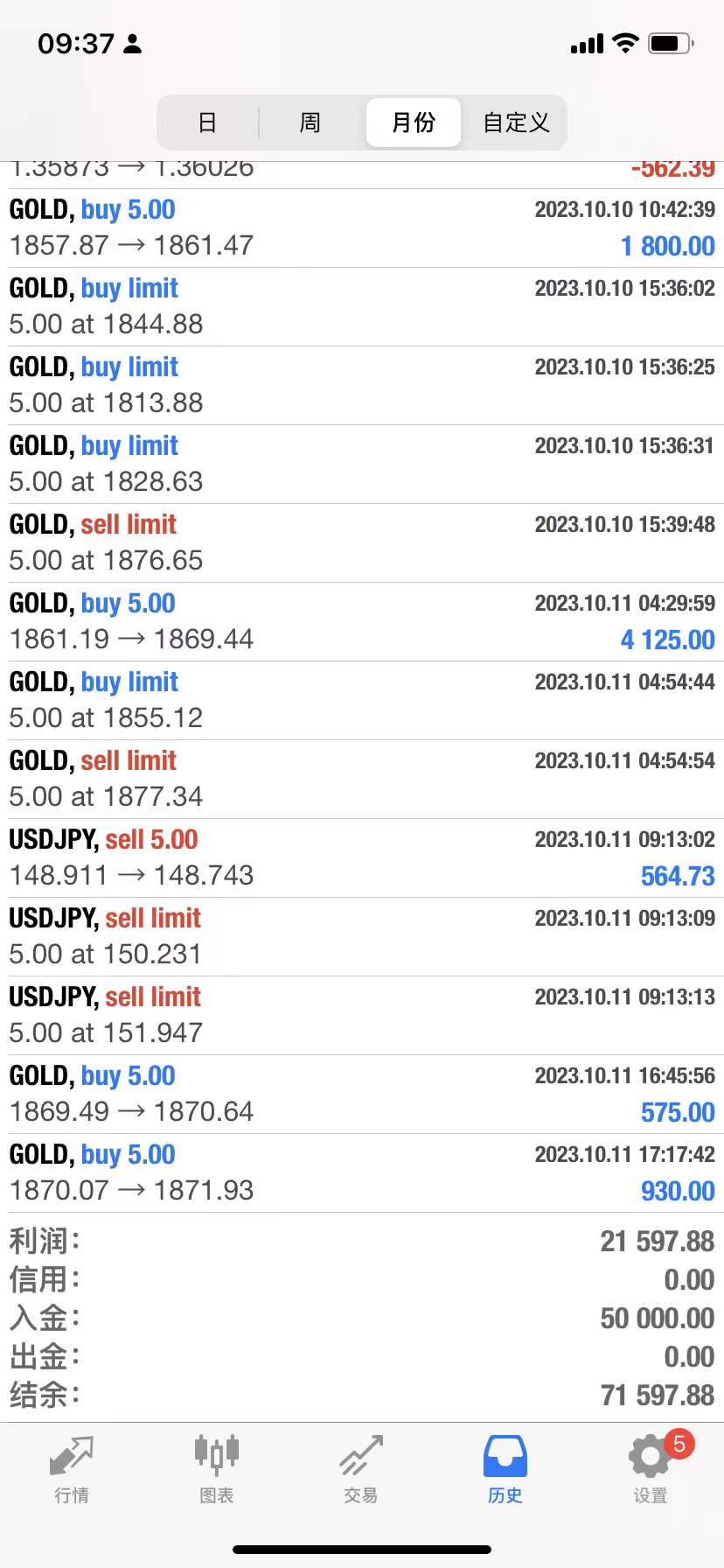724x1568 pixels.
Task: Open the 历史 history tab
Action: point(505,1468)
